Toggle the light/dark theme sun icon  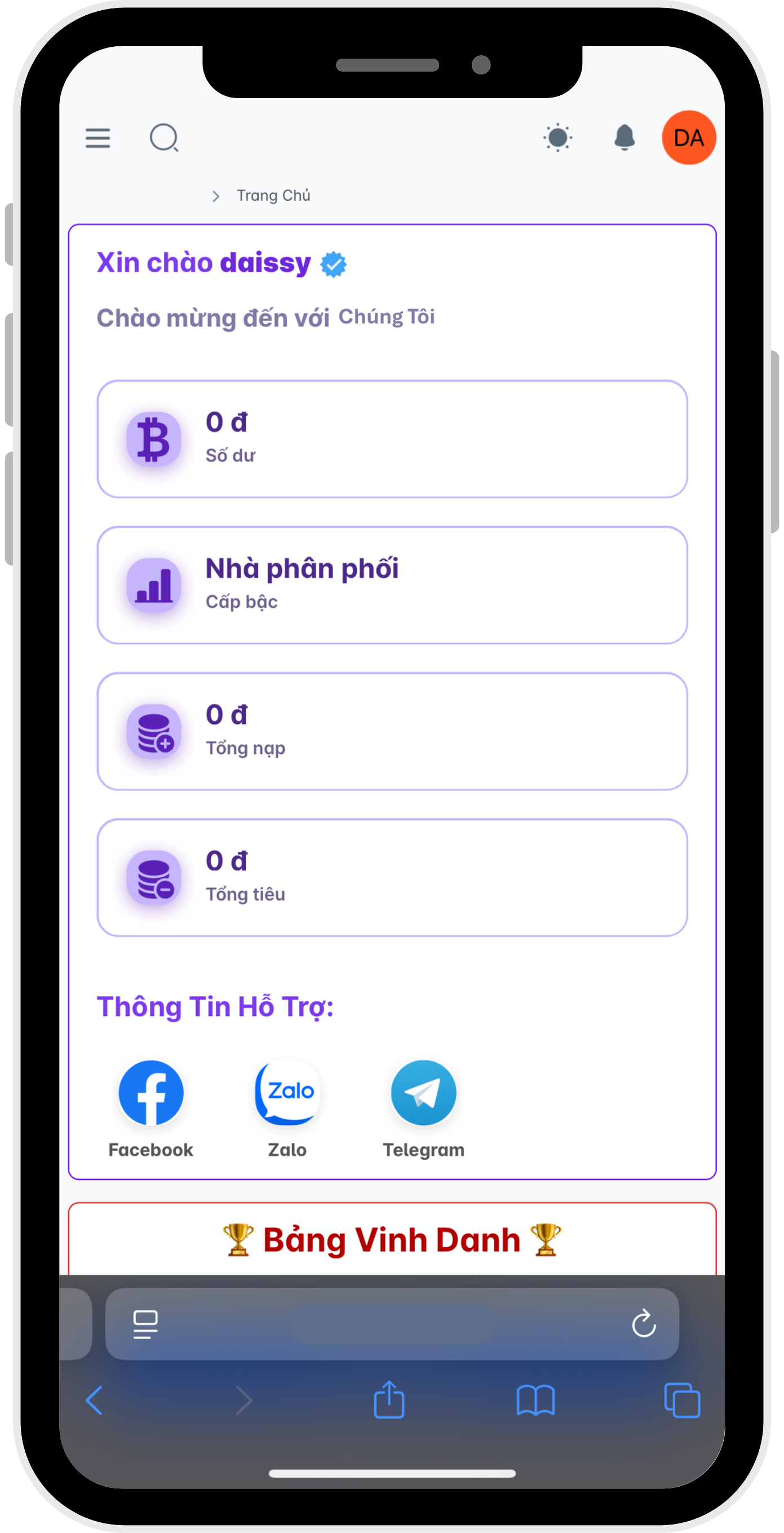(557, 138)
